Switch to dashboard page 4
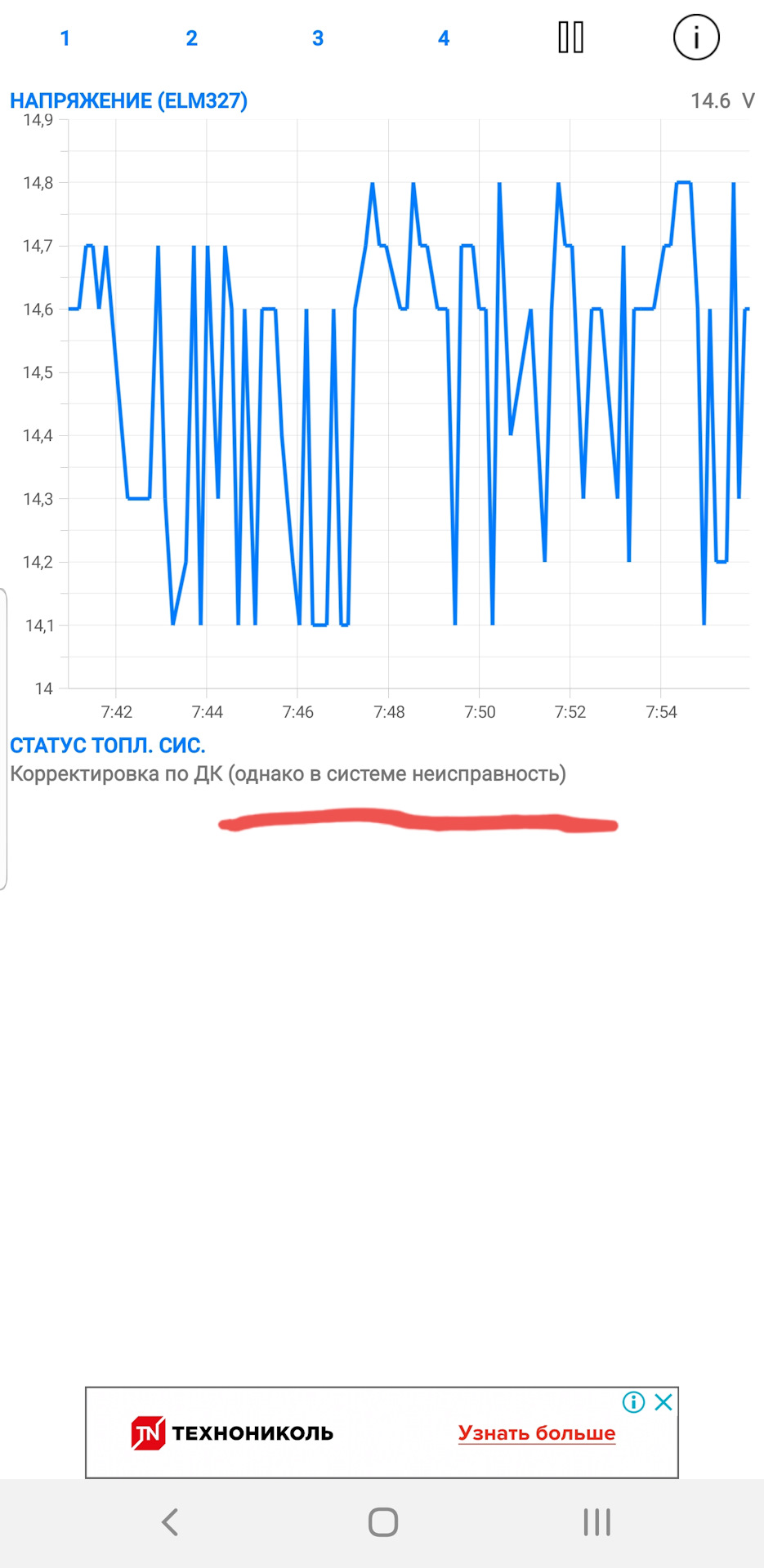The height and width of the screenshot is (1568, 764). pos(444,38)
